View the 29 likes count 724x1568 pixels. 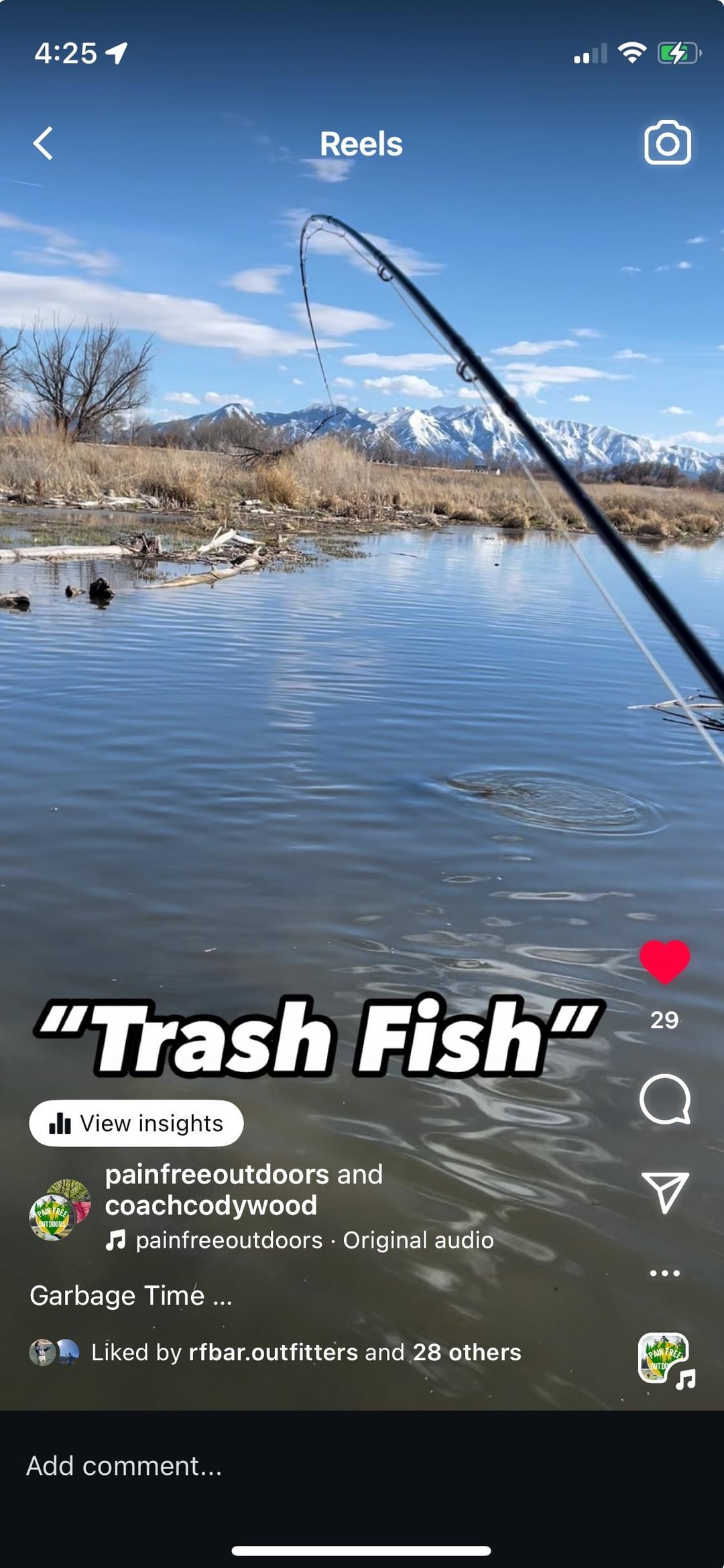[x=664, y=1020]
